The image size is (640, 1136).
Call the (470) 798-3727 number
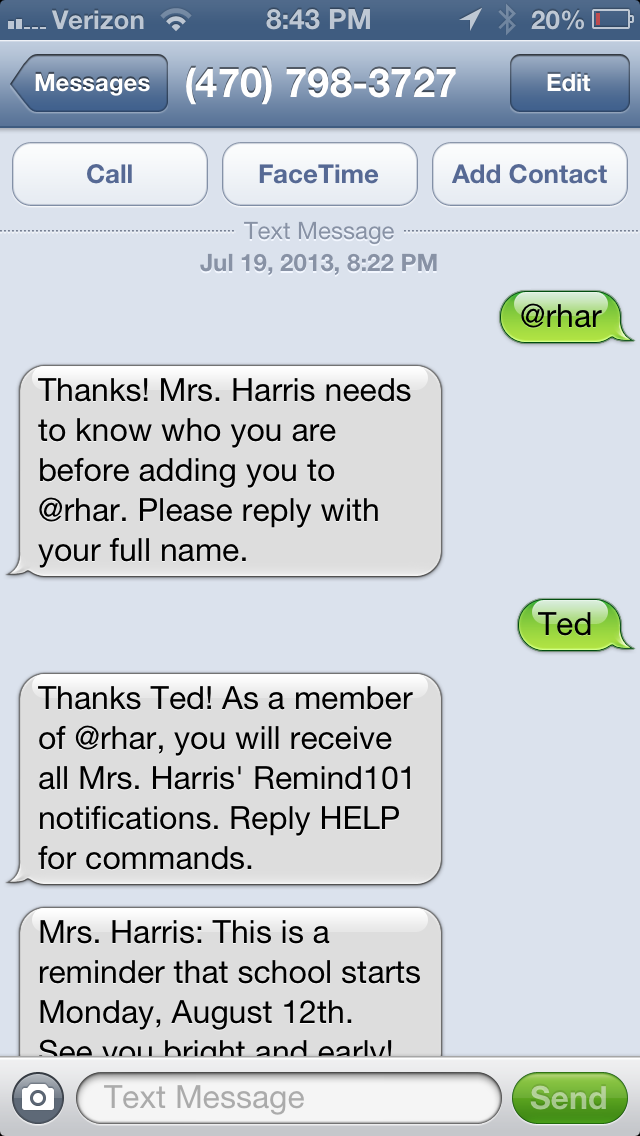click(110, 174)
